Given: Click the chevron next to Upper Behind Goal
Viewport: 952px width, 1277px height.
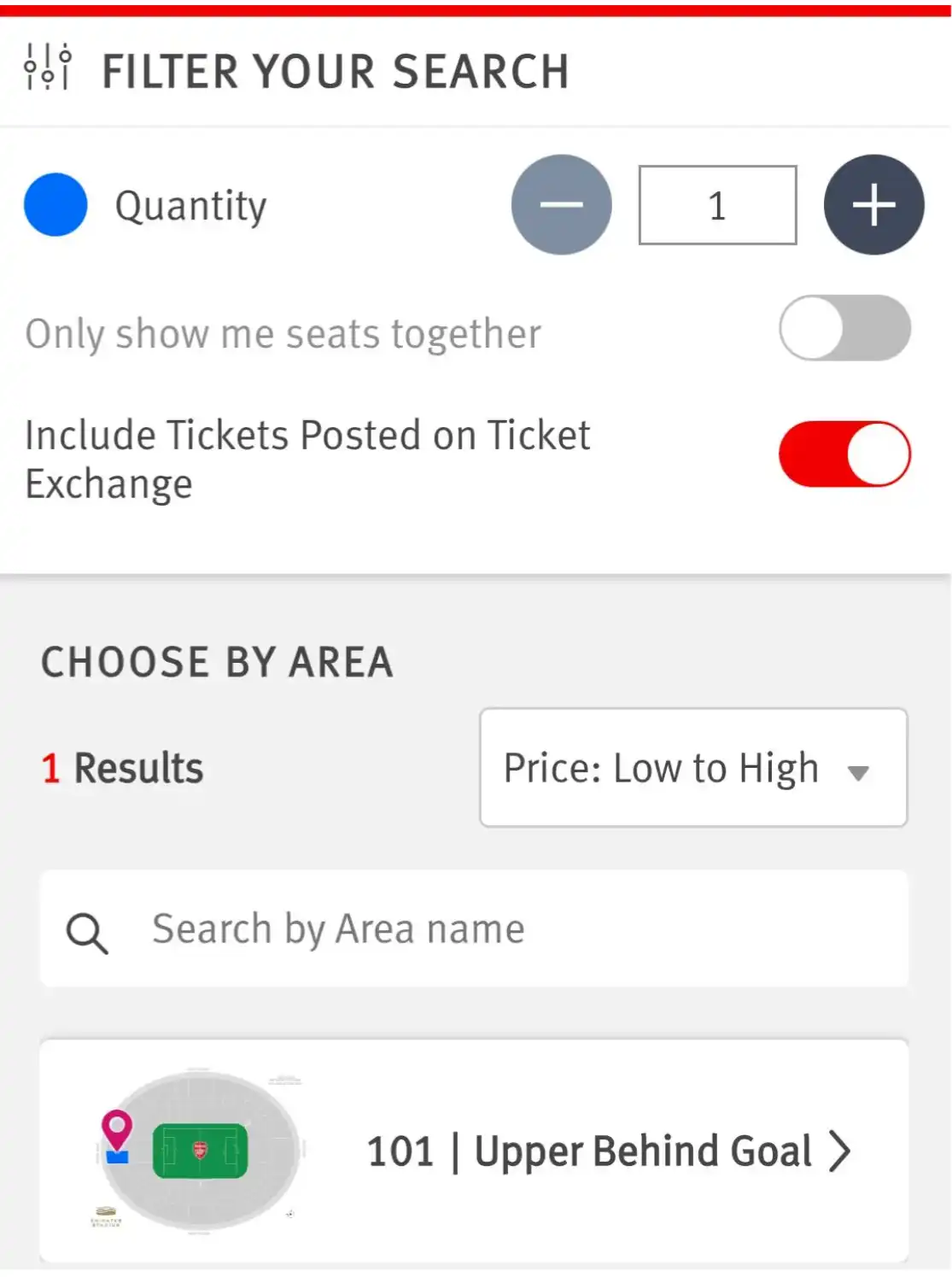Looking at the screenshot, I should pos(841,1151).
